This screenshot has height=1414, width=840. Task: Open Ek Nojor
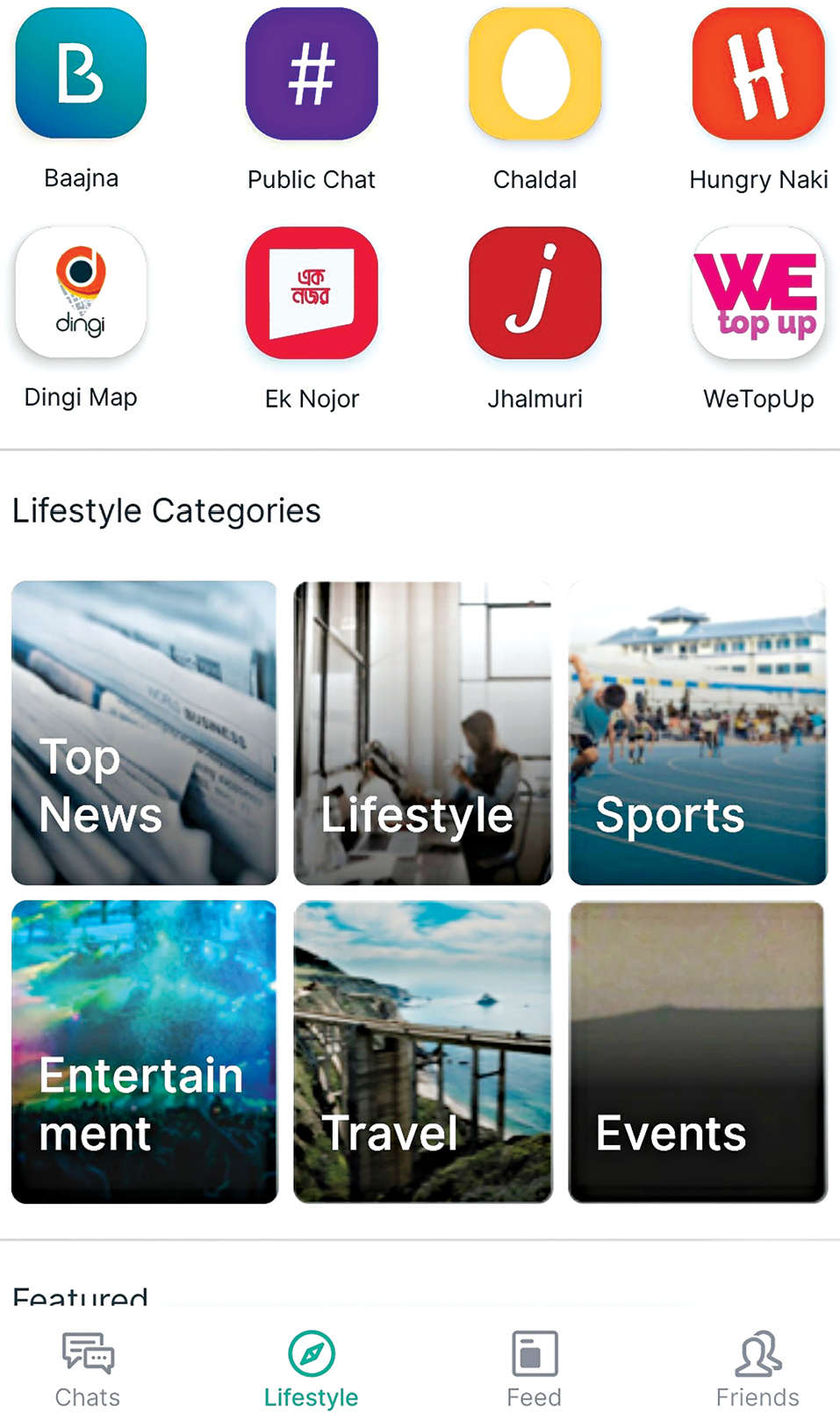[x=312, y=292]
